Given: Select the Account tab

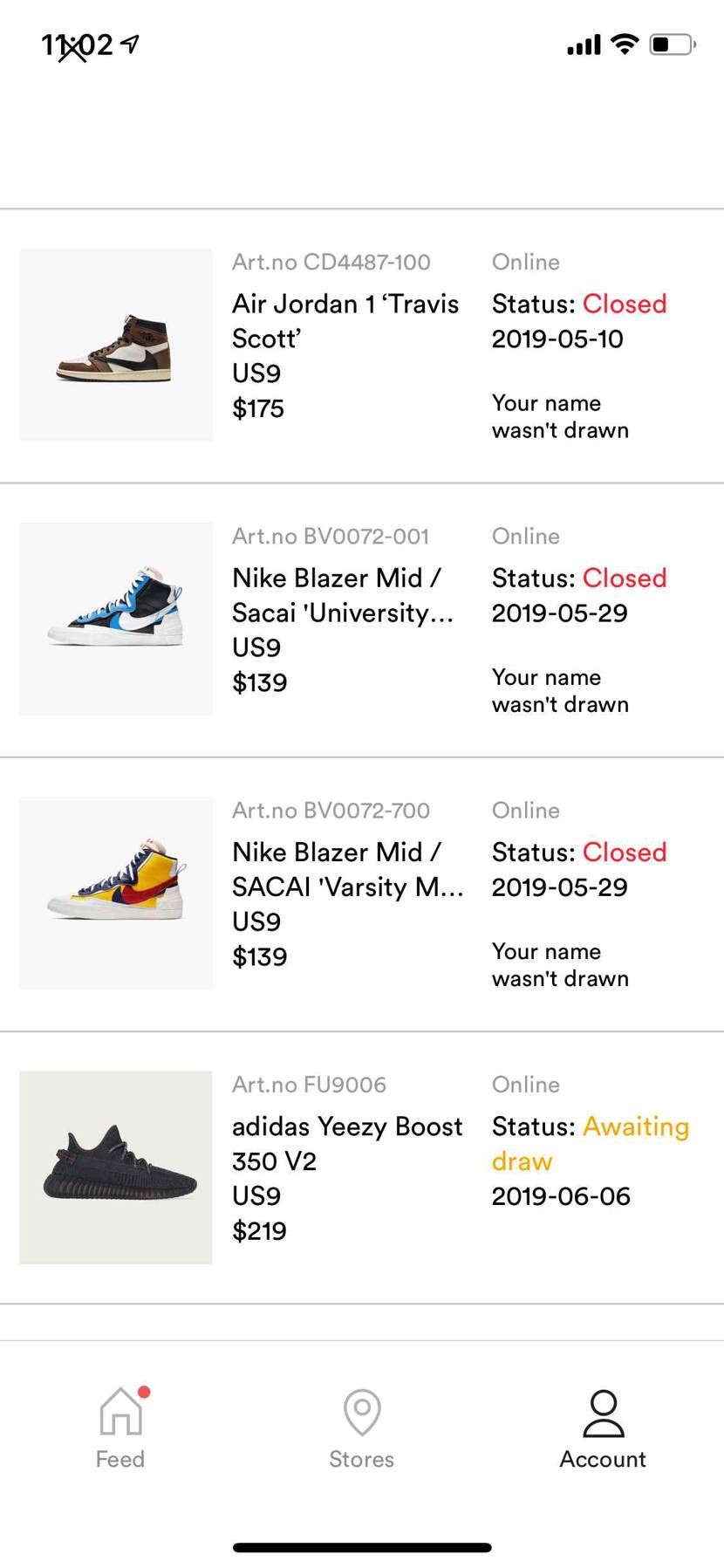Looking at the screenshot, I should coord(603,1428).
